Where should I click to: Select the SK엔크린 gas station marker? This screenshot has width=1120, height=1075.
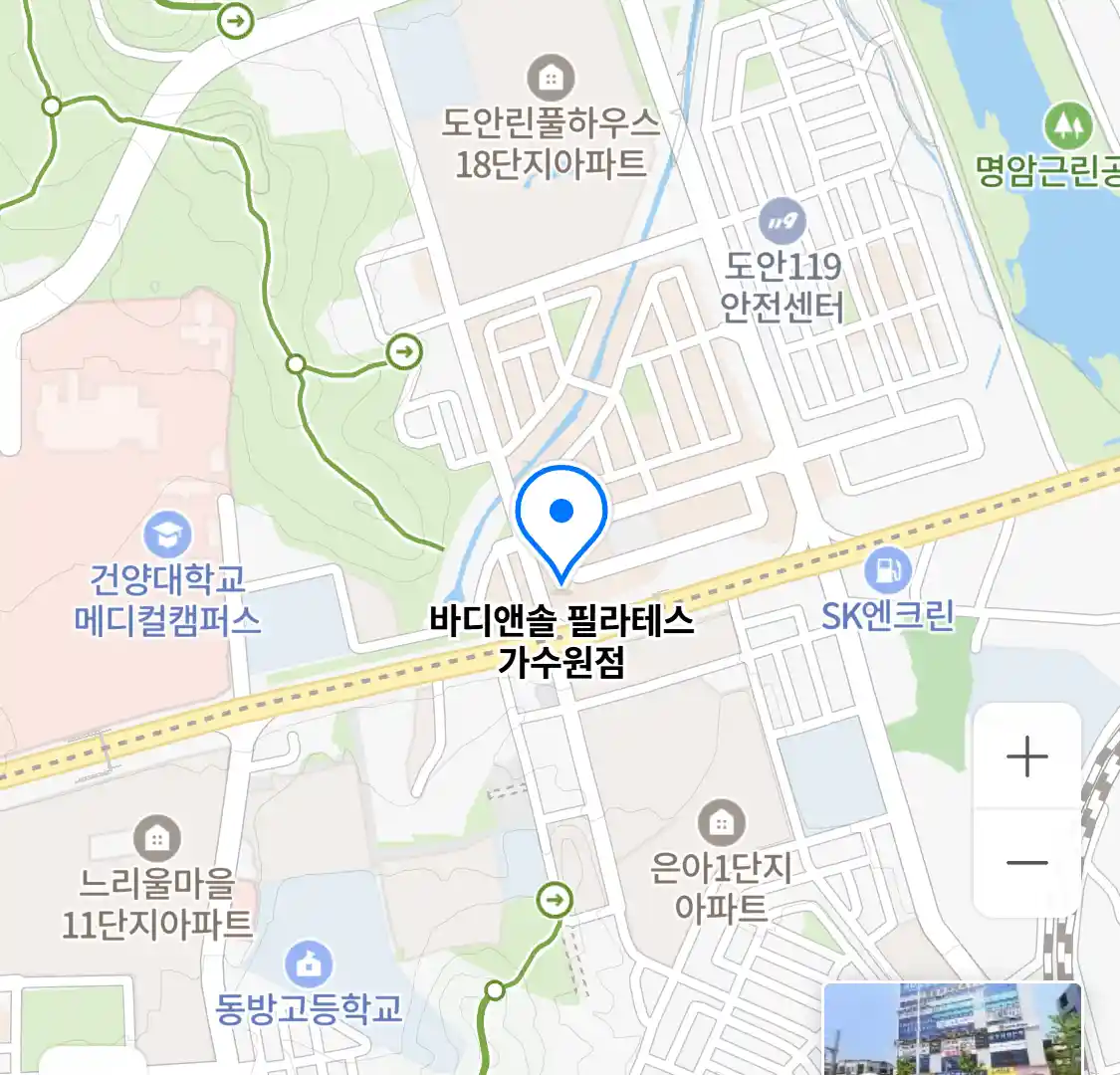point(886,570)
